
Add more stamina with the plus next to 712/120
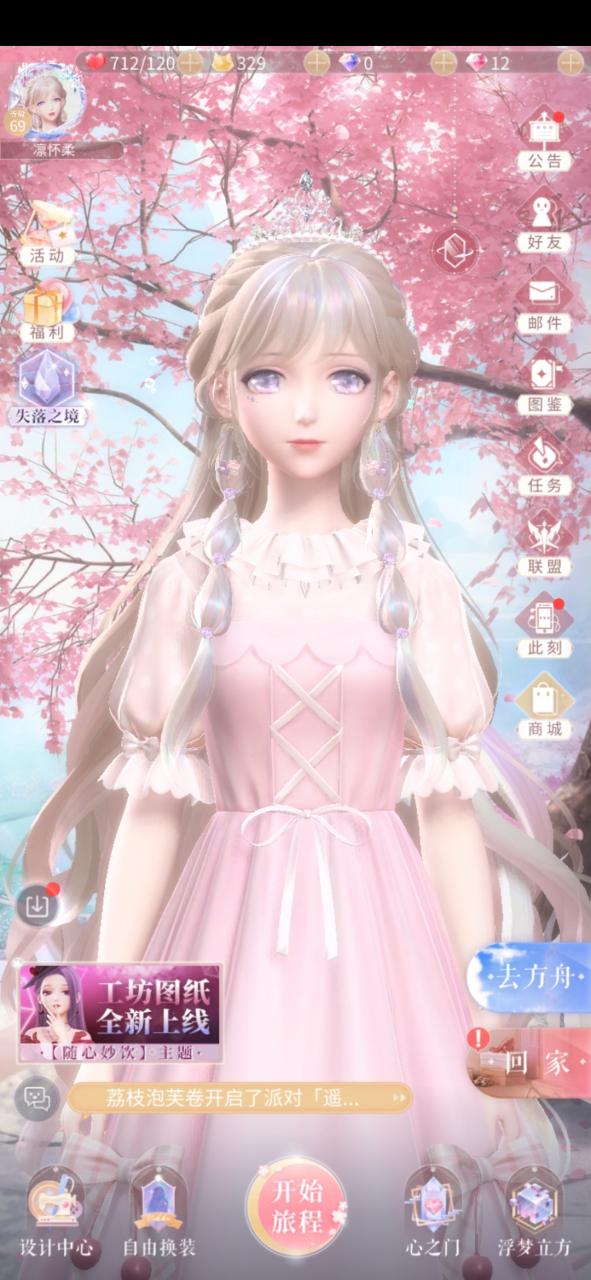click(x=190, y=62)
